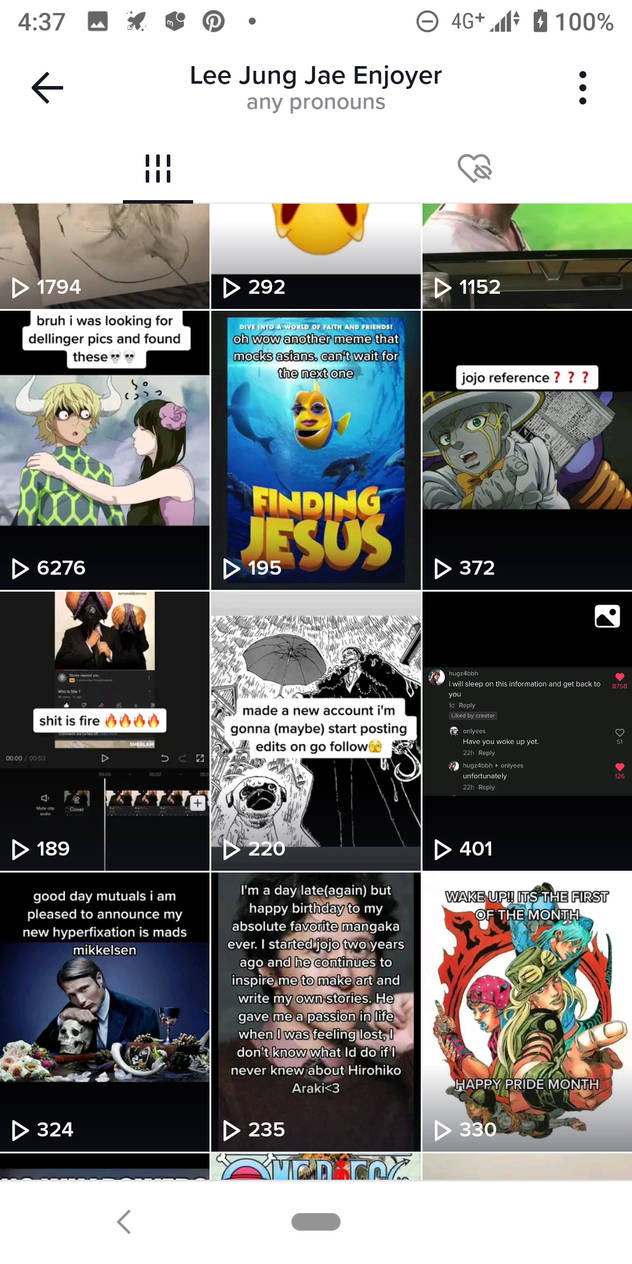Screen dimensions: 632x1264
Task: Play the Mads Mikkelsen hyperfixation video
Action: (x=105, y=1012)
